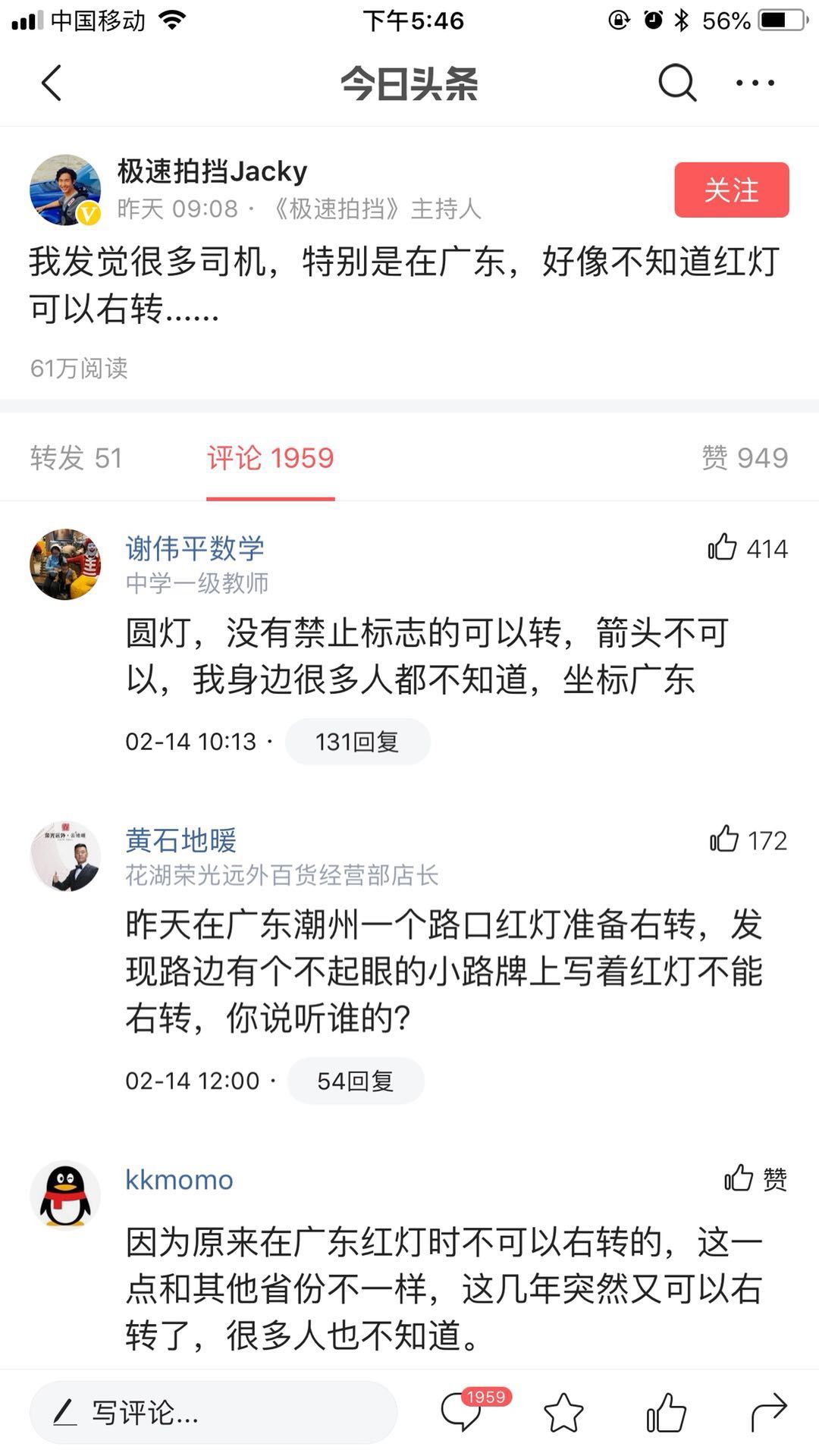Open search from the top bar

pyautogui.click(x=677, y=82)
